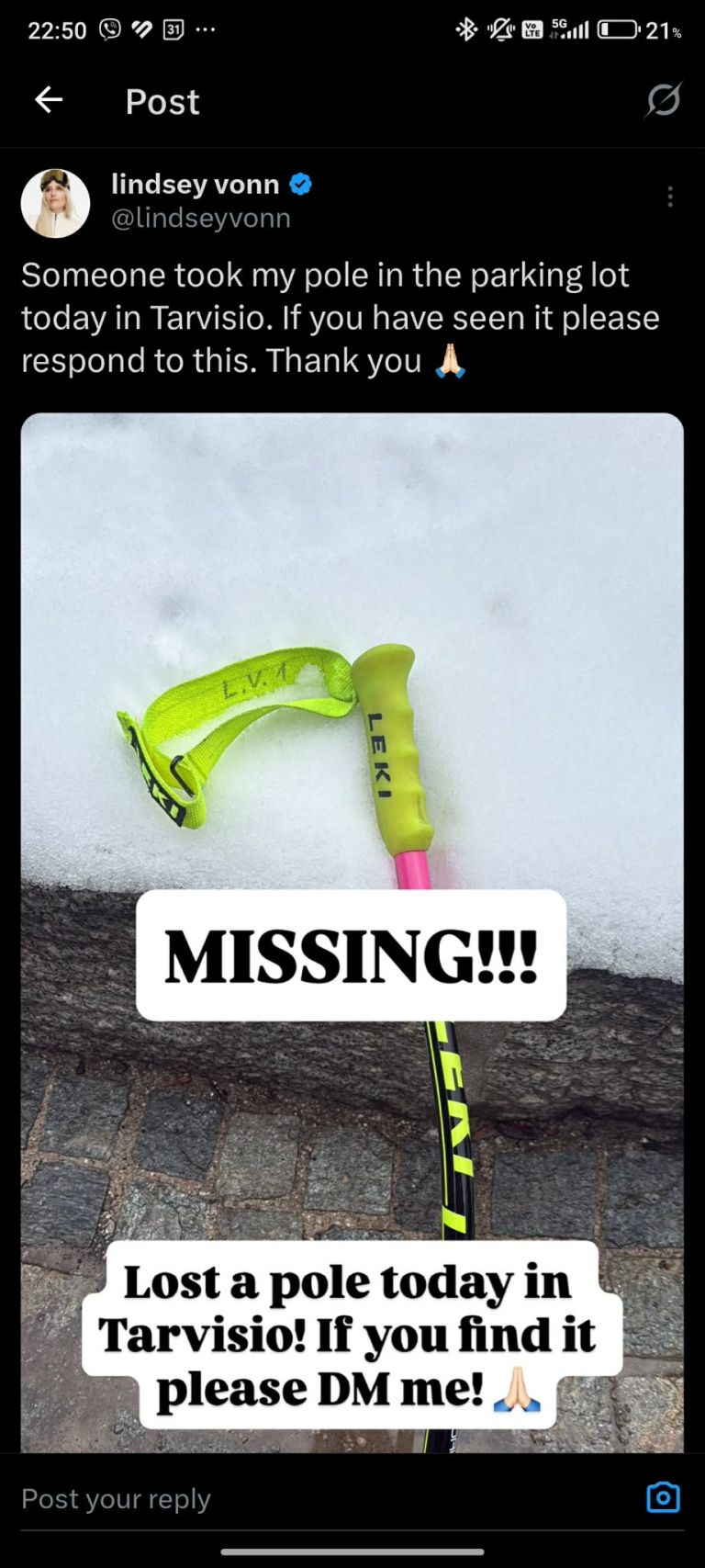Attach a photo with the camera icon
The height and width of the screenshot is (1568, 705).
tap(663, 1497)
